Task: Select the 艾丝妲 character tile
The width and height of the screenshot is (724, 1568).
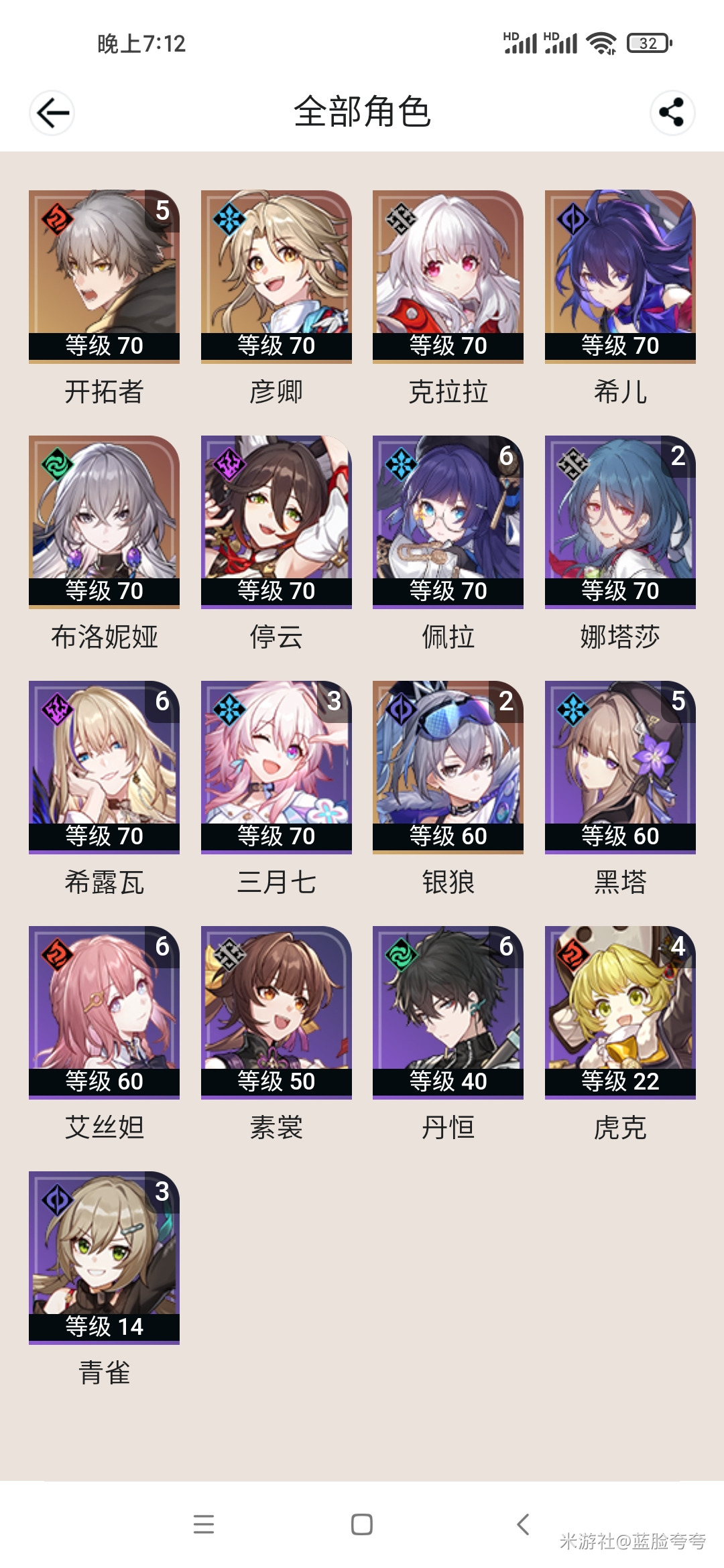Action: coord(104,1012)
